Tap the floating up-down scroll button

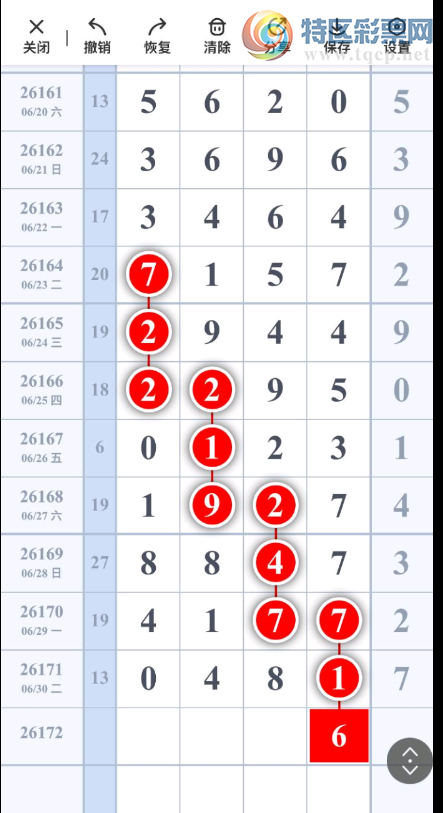click(x=410, y=760)
